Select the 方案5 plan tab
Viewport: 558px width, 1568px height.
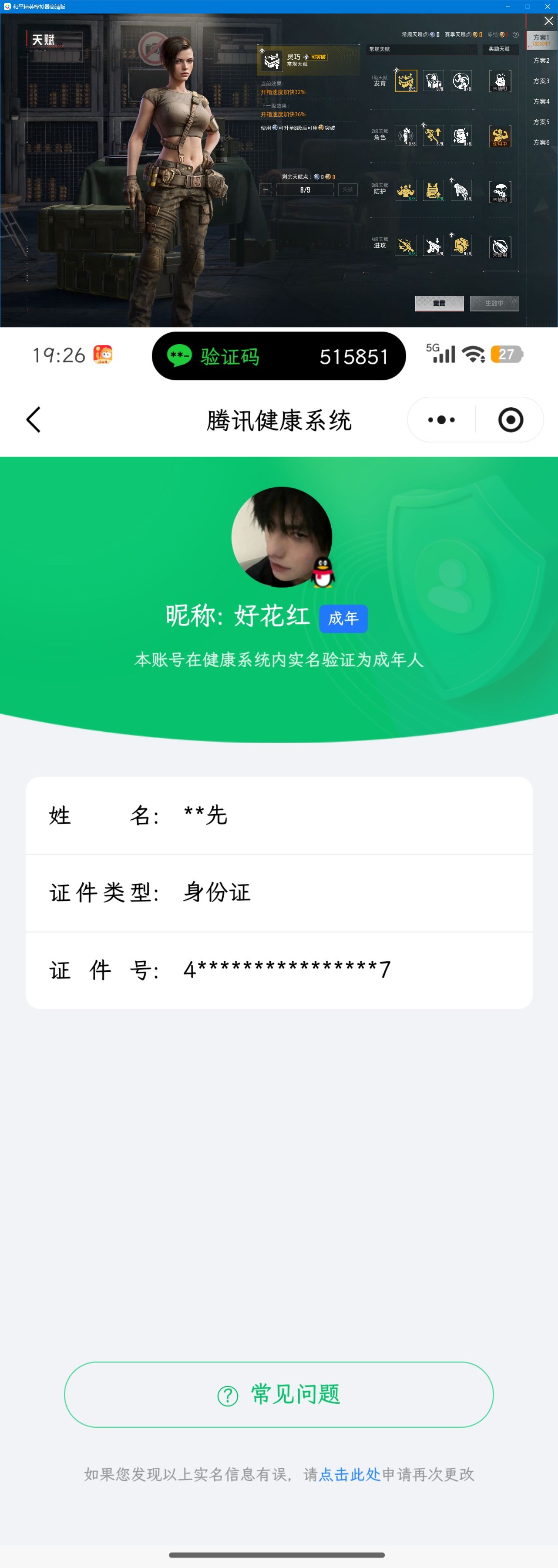541,122
